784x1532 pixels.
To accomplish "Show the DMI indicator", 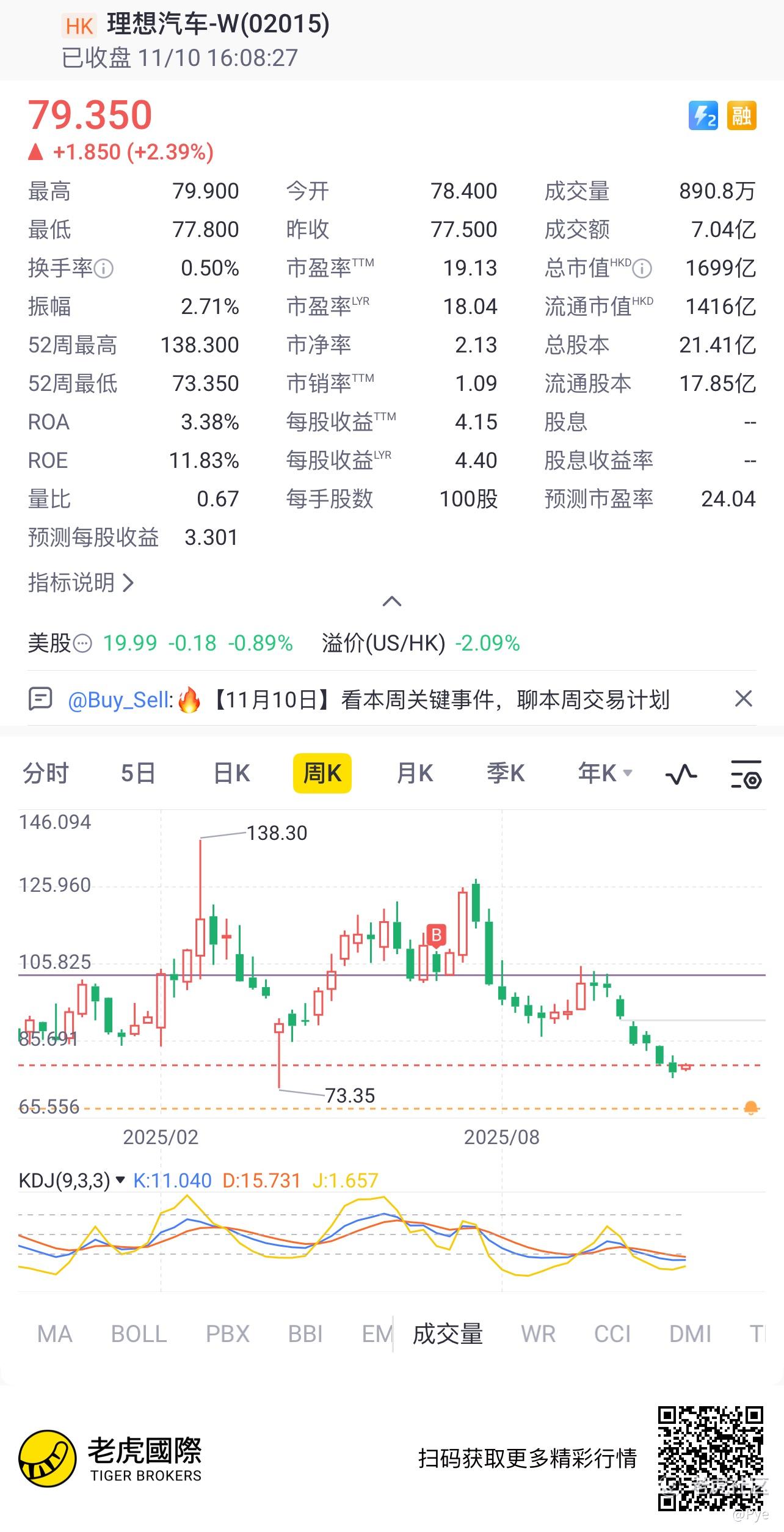I will 690,1334.
